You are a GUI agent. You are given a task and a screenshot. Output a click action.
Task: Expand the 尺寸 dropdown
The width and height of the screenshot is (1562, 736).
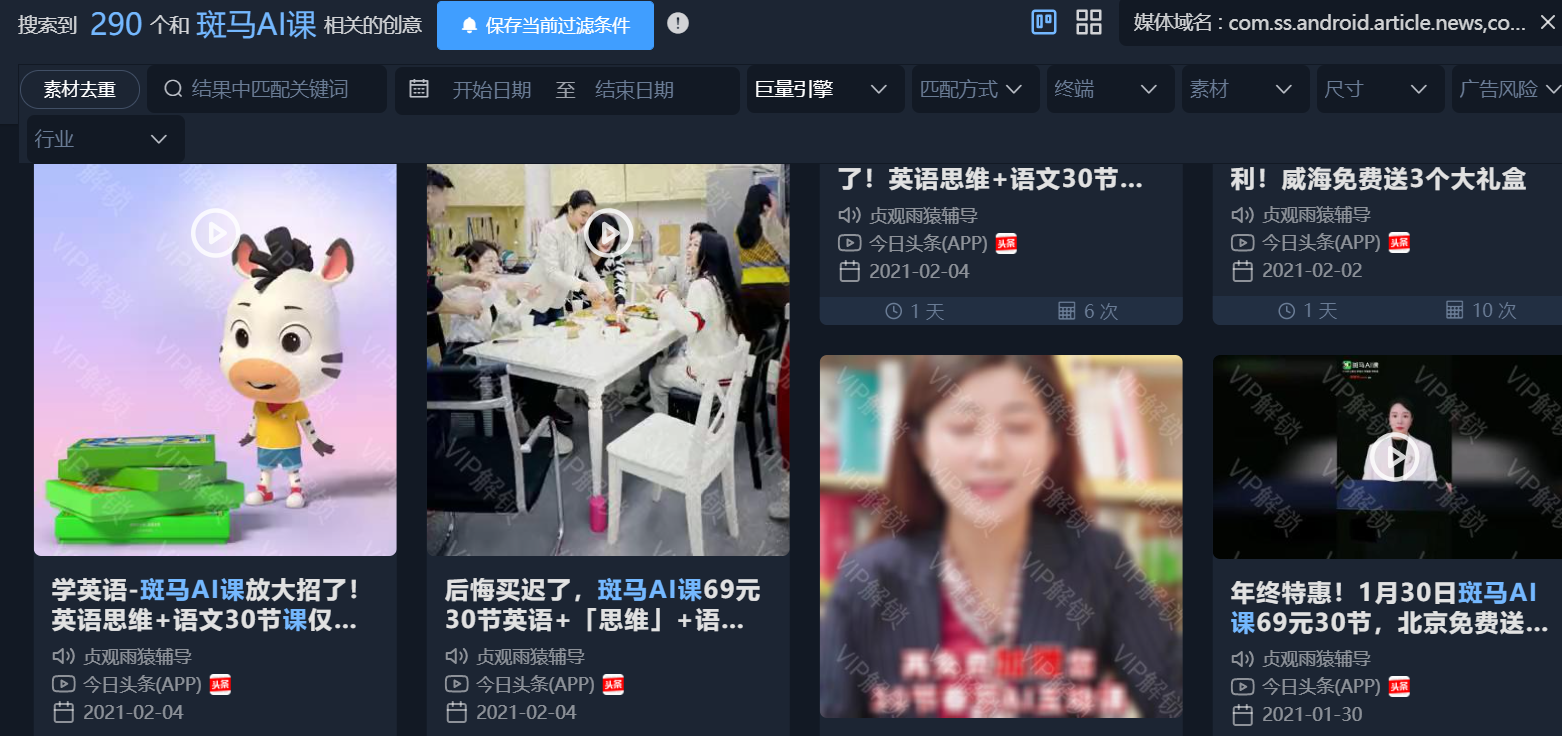[1375, 89]
